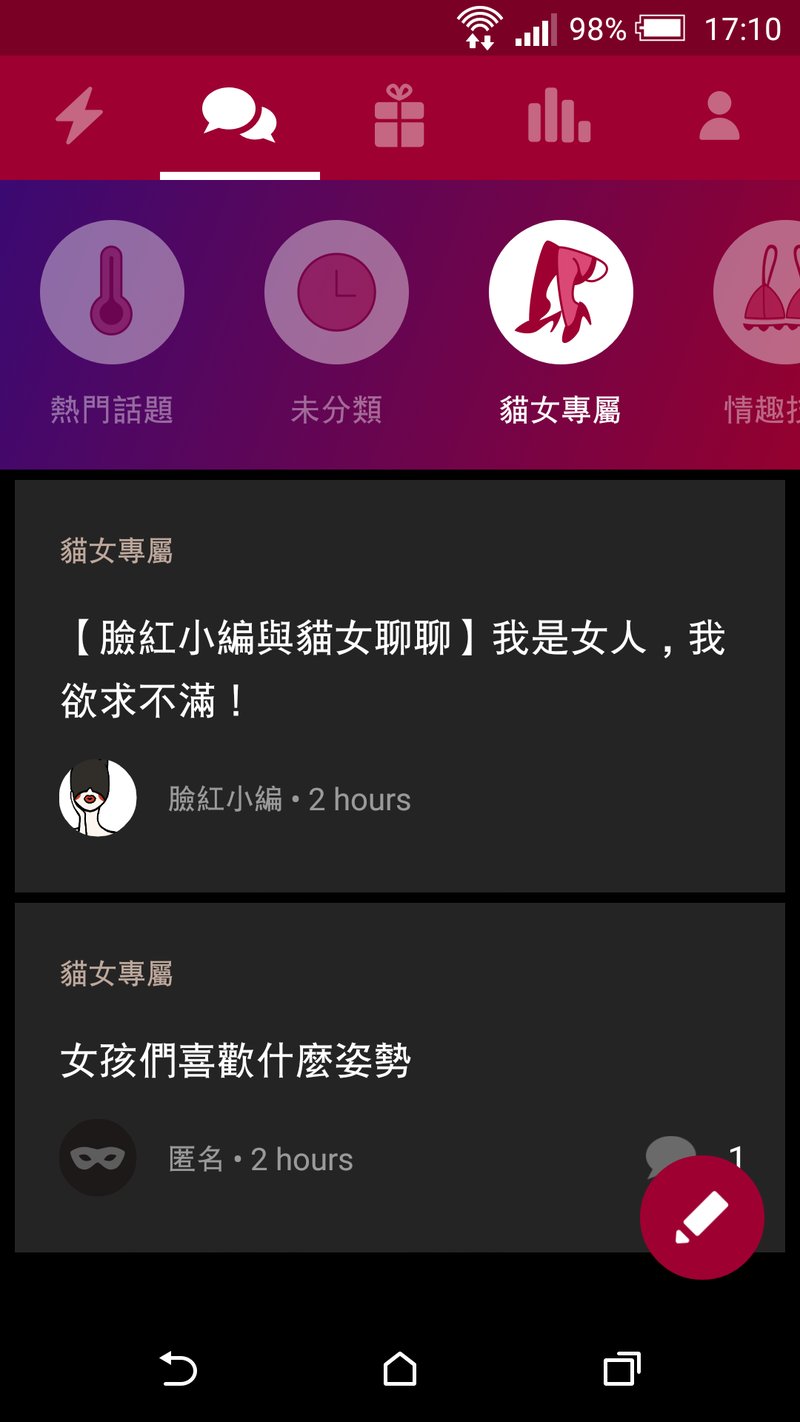Viewport: 800px width, 1422px height.
Task: Open the gift box tab
Action: pyautogui.click(x=399, y=117)
